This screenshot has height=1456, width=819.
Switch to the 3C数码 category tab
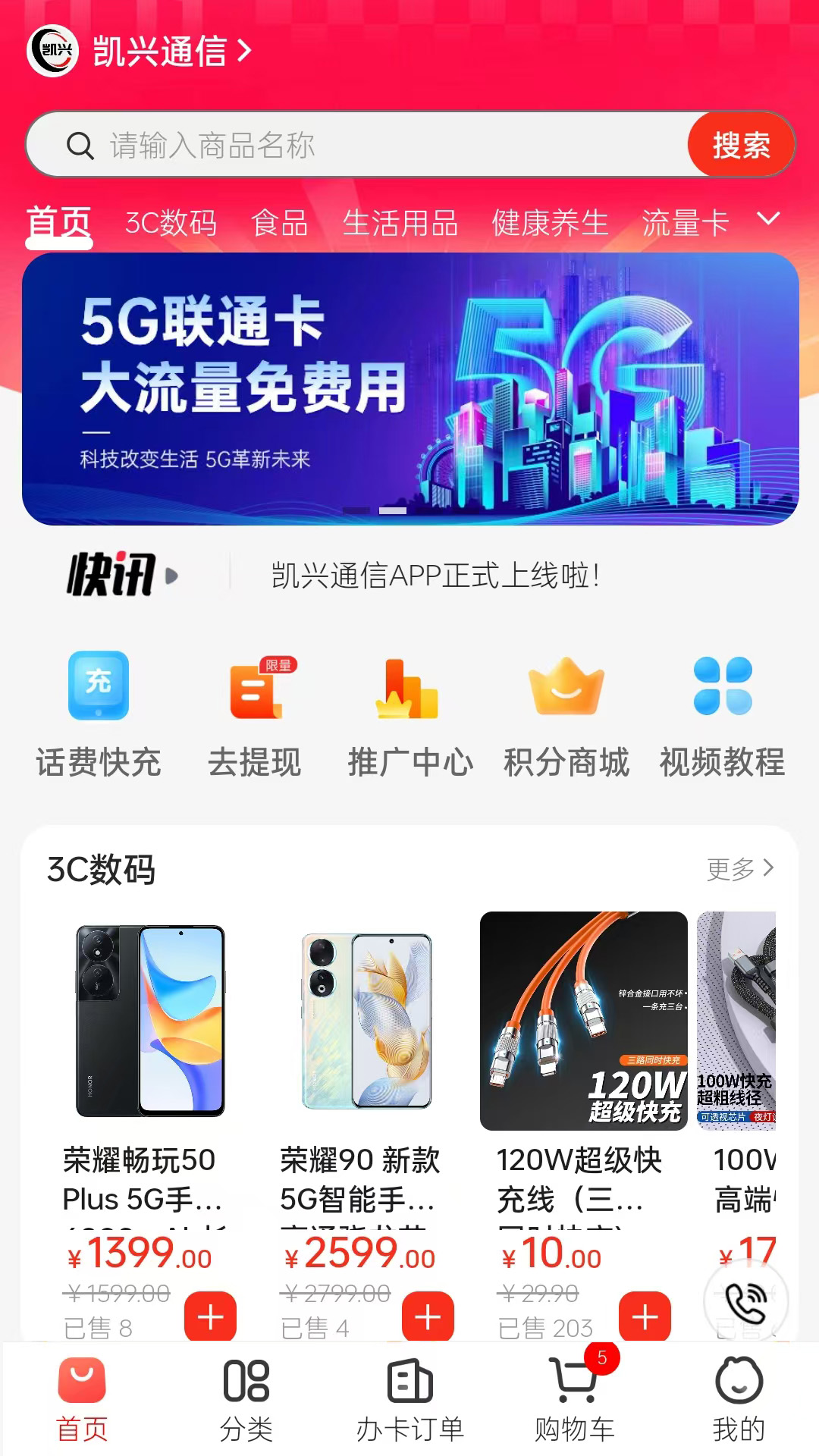click(x=171, y=223)
